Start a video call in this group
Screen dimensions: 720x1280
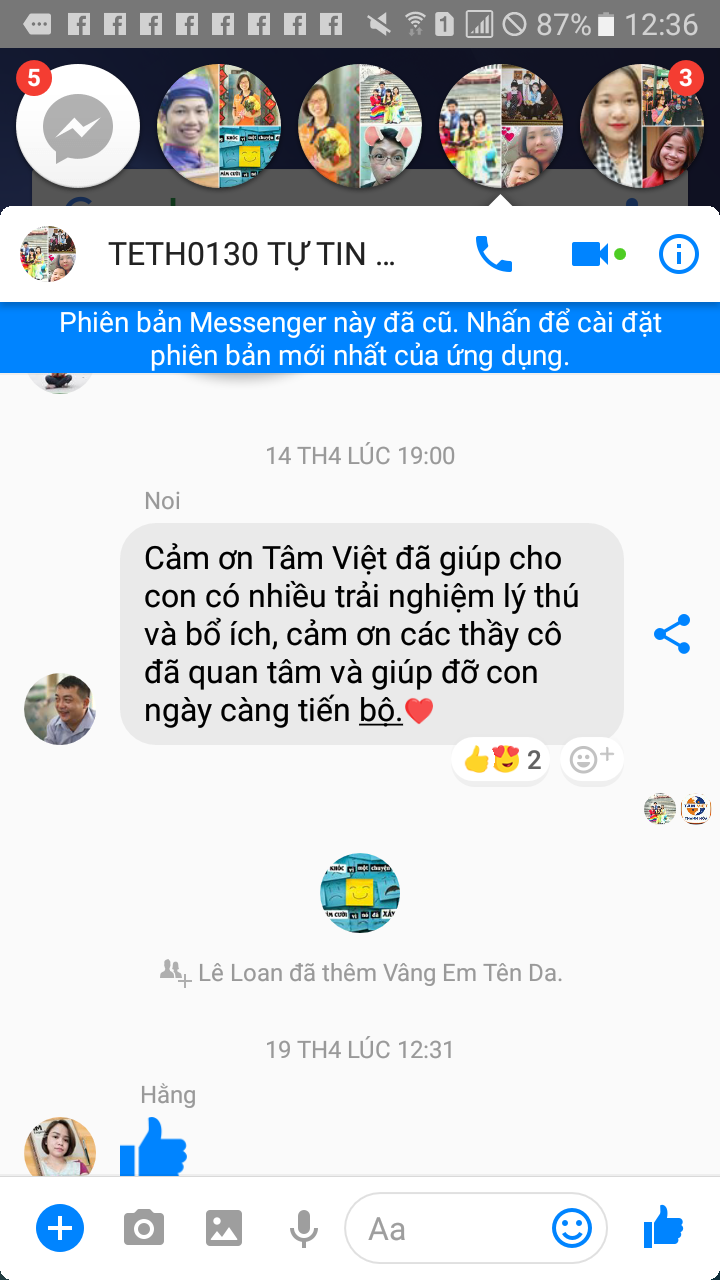pos(591,255)
